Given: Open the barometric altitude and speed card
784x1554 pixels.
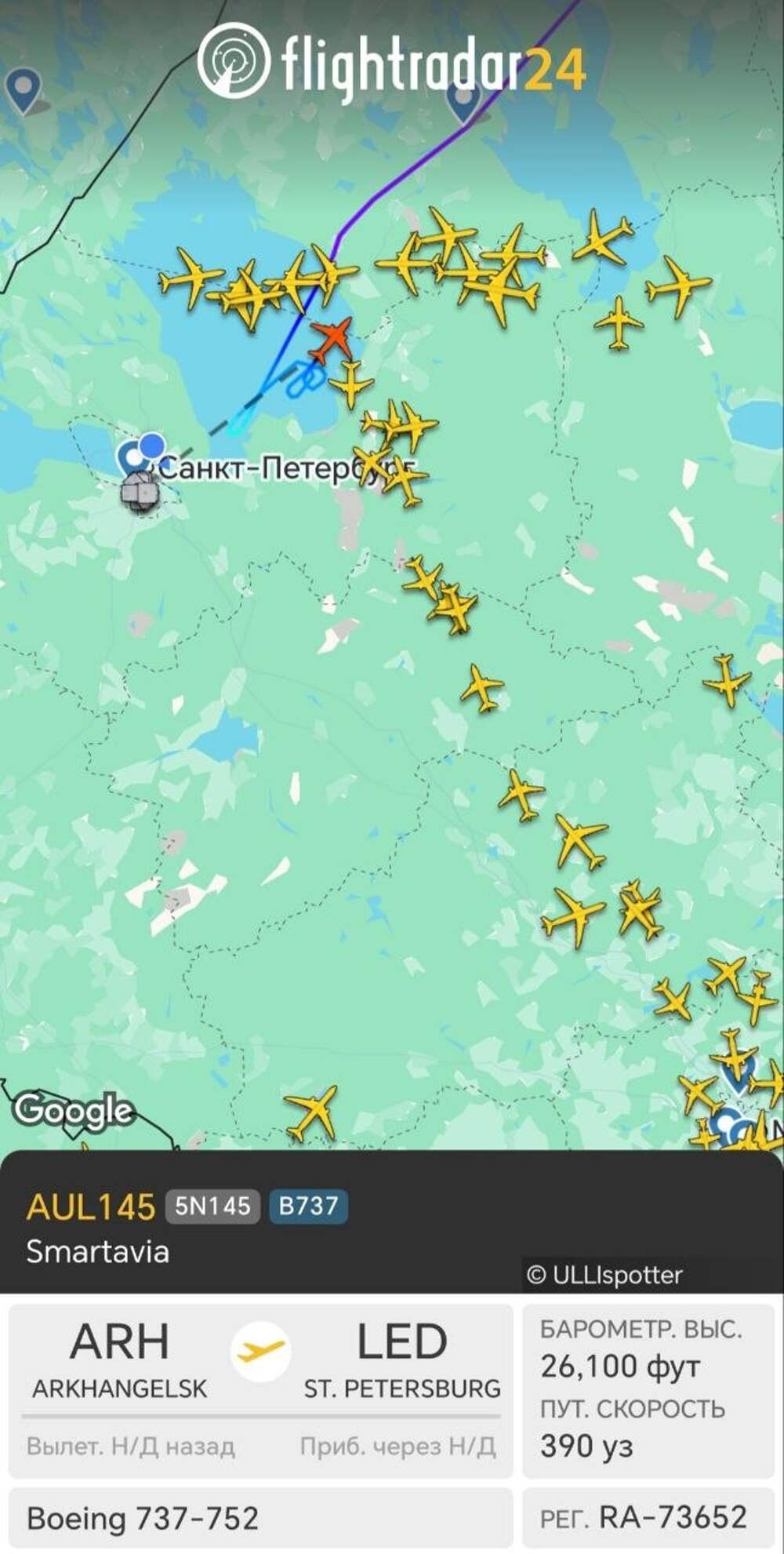Looking at the screenshot, I should pyautogui.click(x=648, y=1389).
